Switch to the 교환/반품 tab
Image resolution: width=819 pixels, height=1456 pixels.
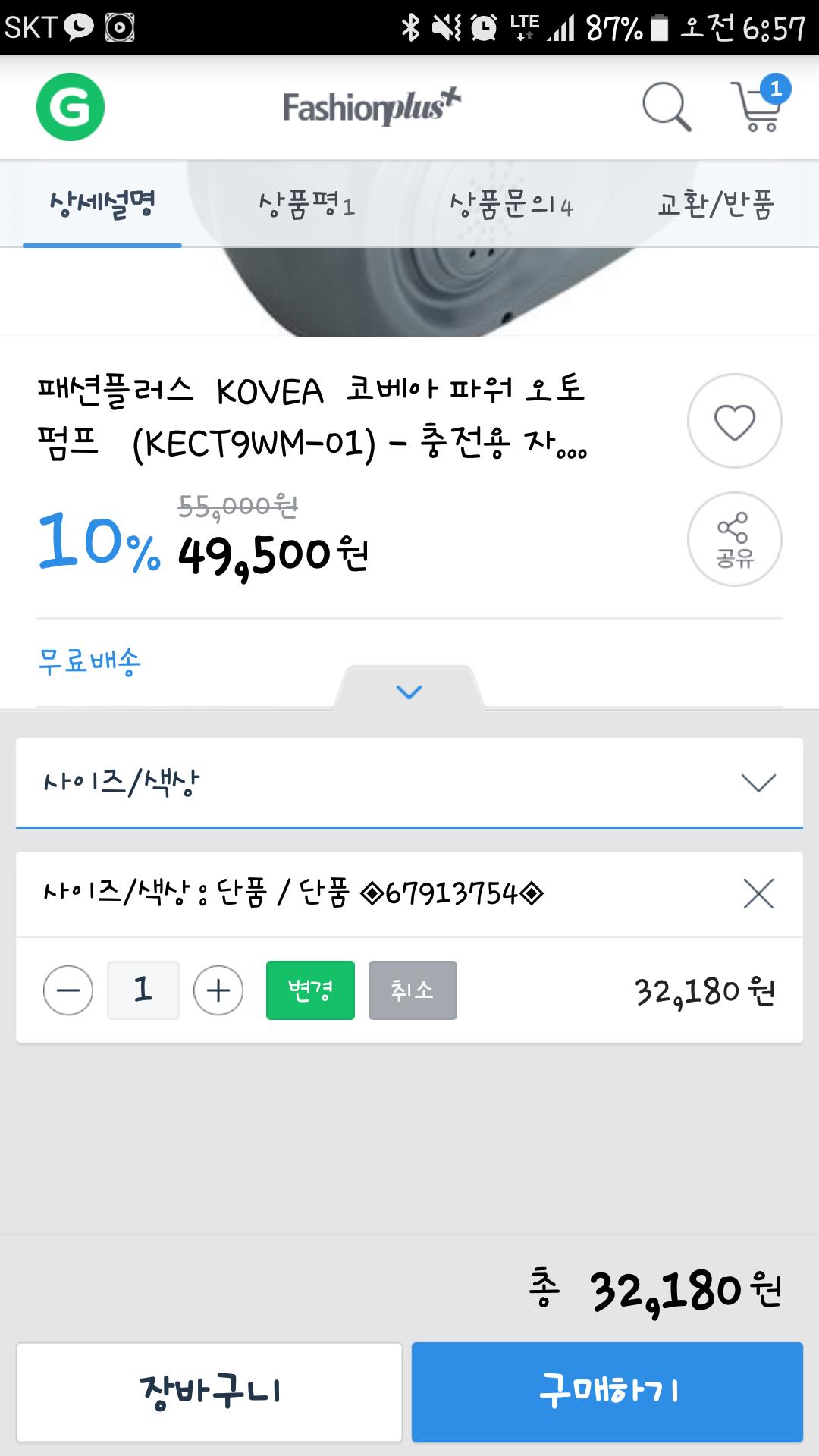tap(715, 204)
